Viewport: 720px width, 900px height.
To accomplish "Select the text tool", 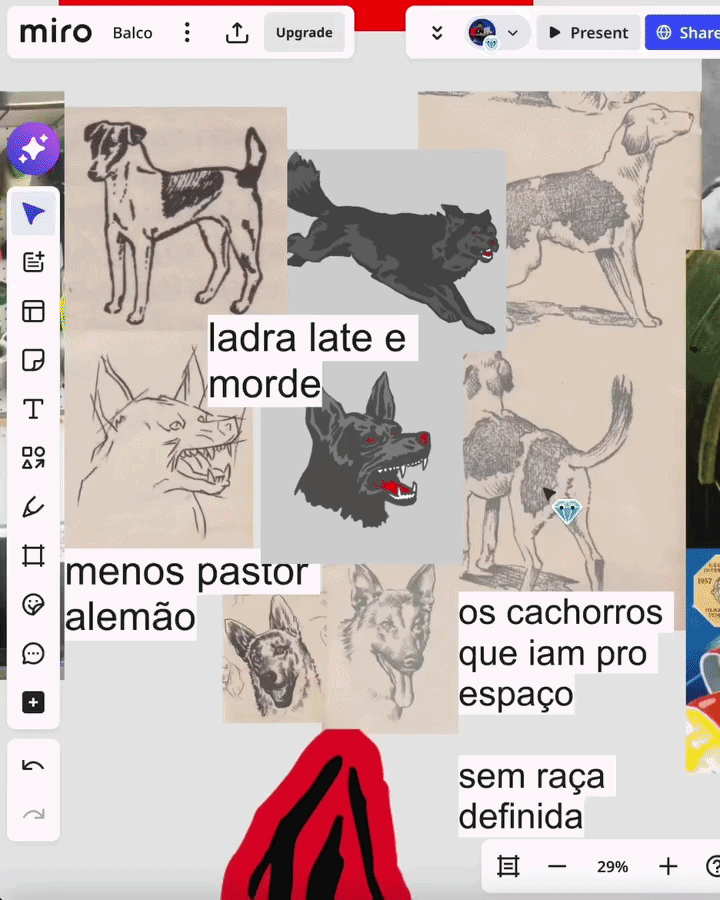I will pos(33,409).
